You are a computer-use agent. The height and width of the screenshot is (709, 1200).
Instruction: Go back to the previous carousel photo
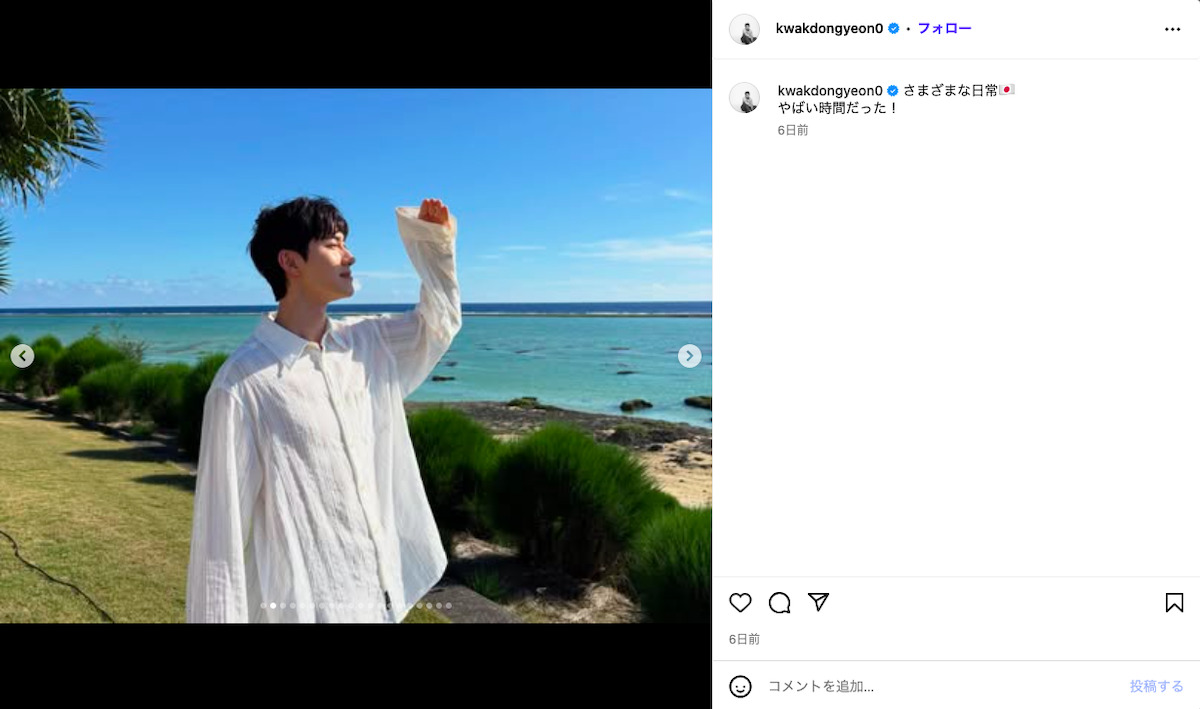(22, 356)
